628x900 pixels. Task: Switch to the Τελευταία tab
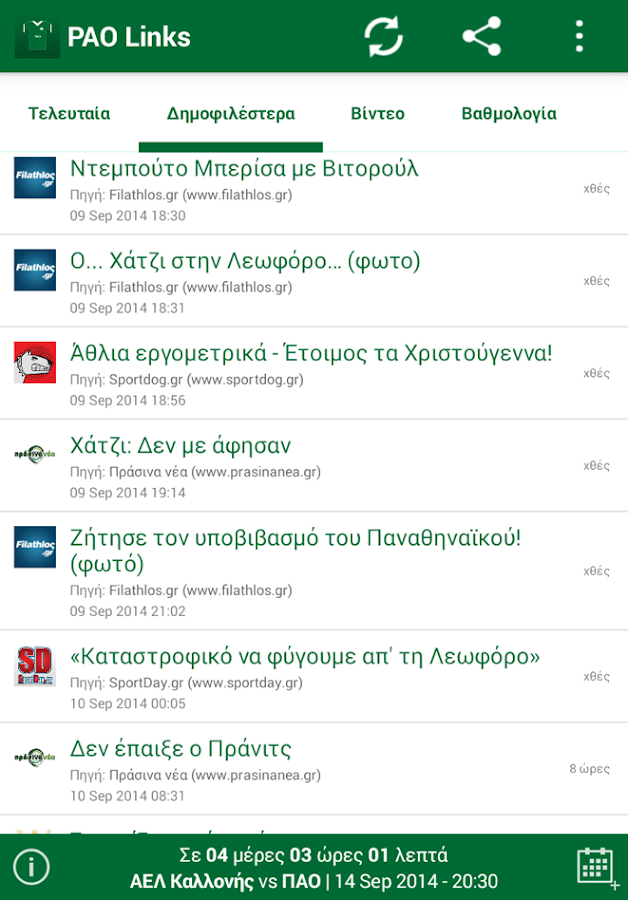tap(69, 114)
